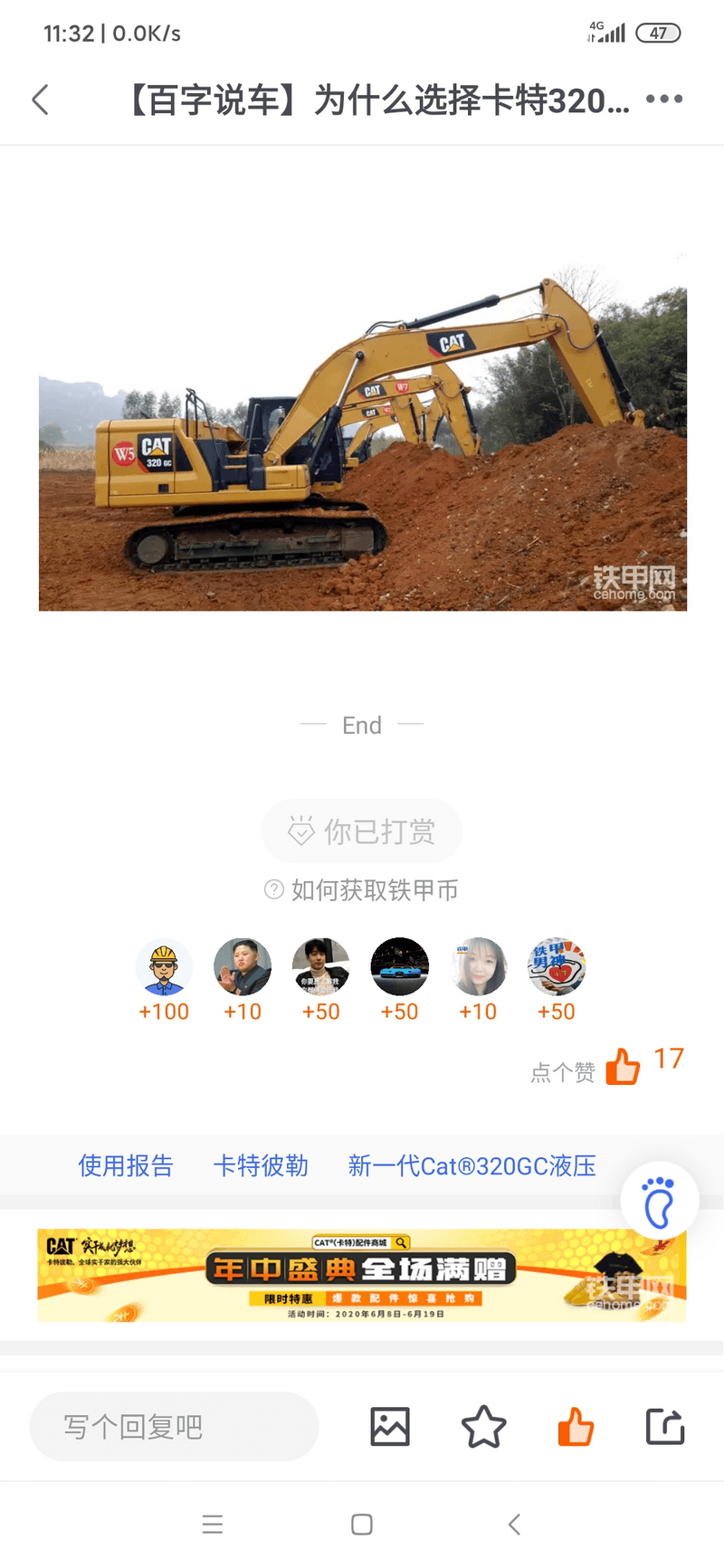
Task: Tap the 写个回复吧 reply field
Action: pyautogui.click(x=175, y=1427)
